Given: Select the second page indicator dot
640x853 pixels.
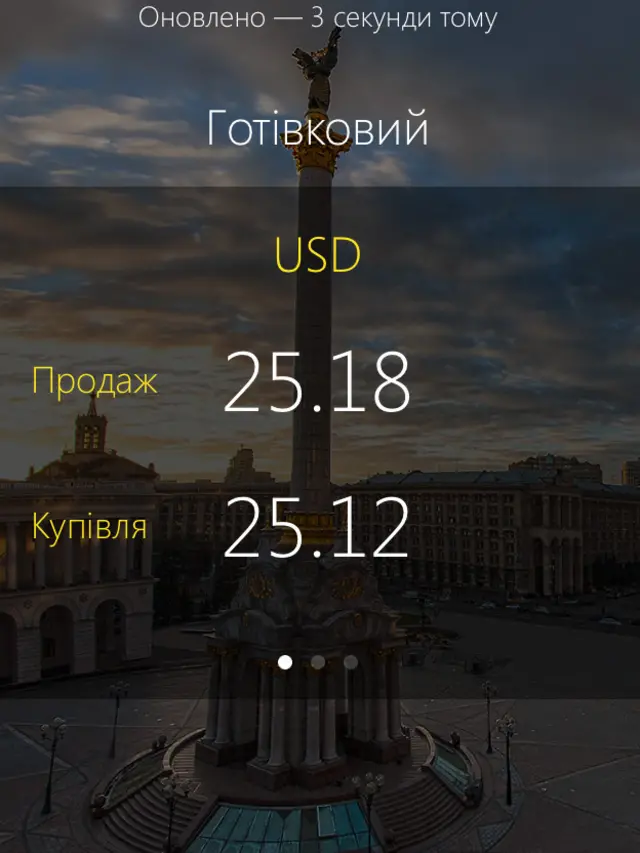Looking at the screenshot, I should pos(318,662).
